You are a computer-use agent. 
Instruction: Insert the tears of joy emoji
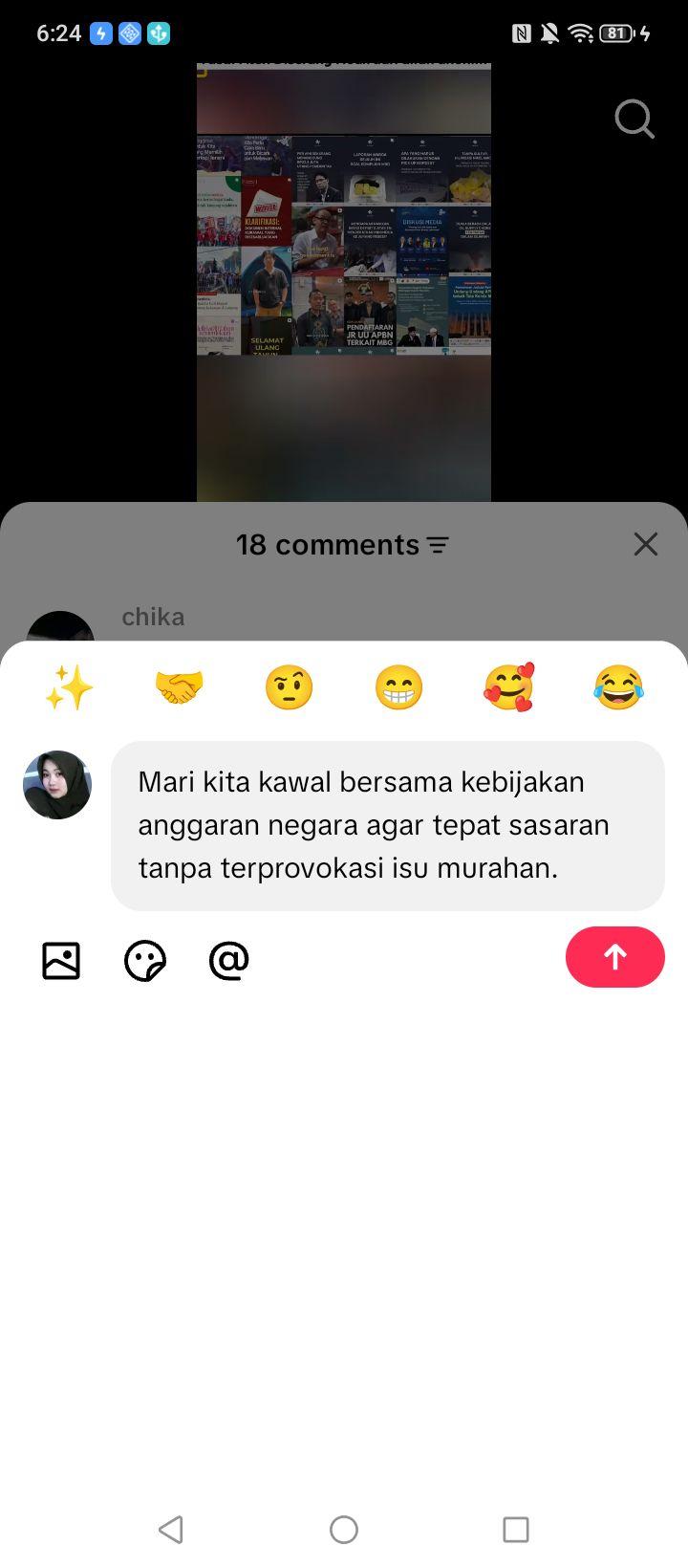pos(618,687)
